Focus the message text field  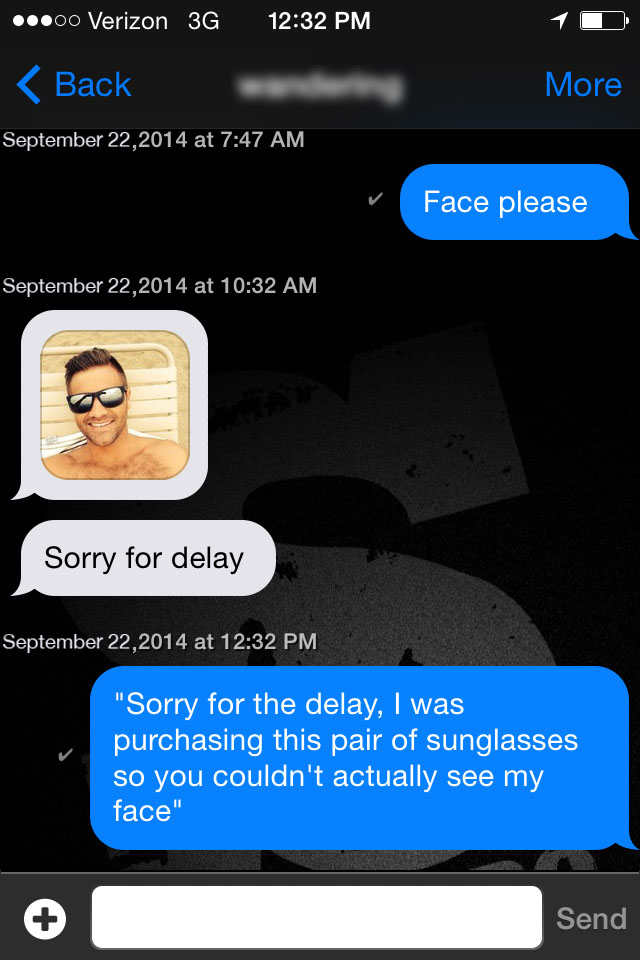point(316,917)
